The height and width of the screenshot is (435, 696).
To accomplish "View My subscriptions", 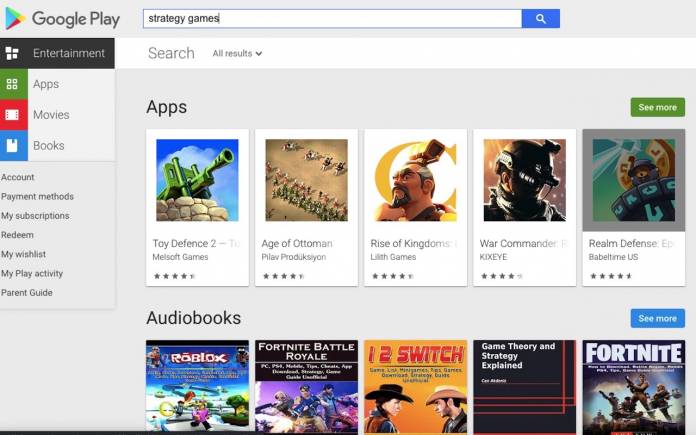I will click(35, 215).
